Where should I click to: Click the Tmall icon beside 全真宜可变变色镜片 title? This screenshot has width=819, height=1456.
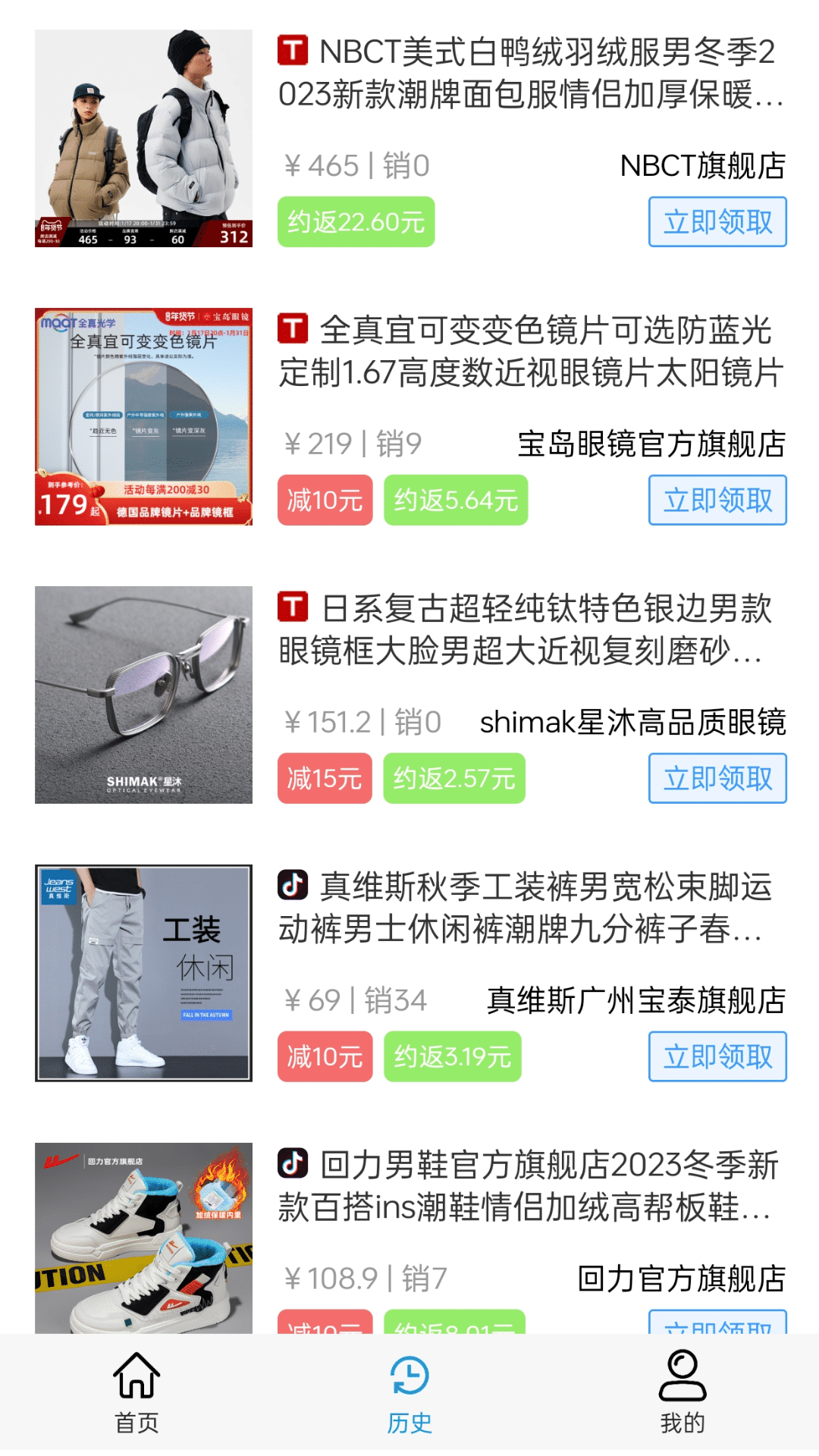pyautogui.click(x=294, y=329)
